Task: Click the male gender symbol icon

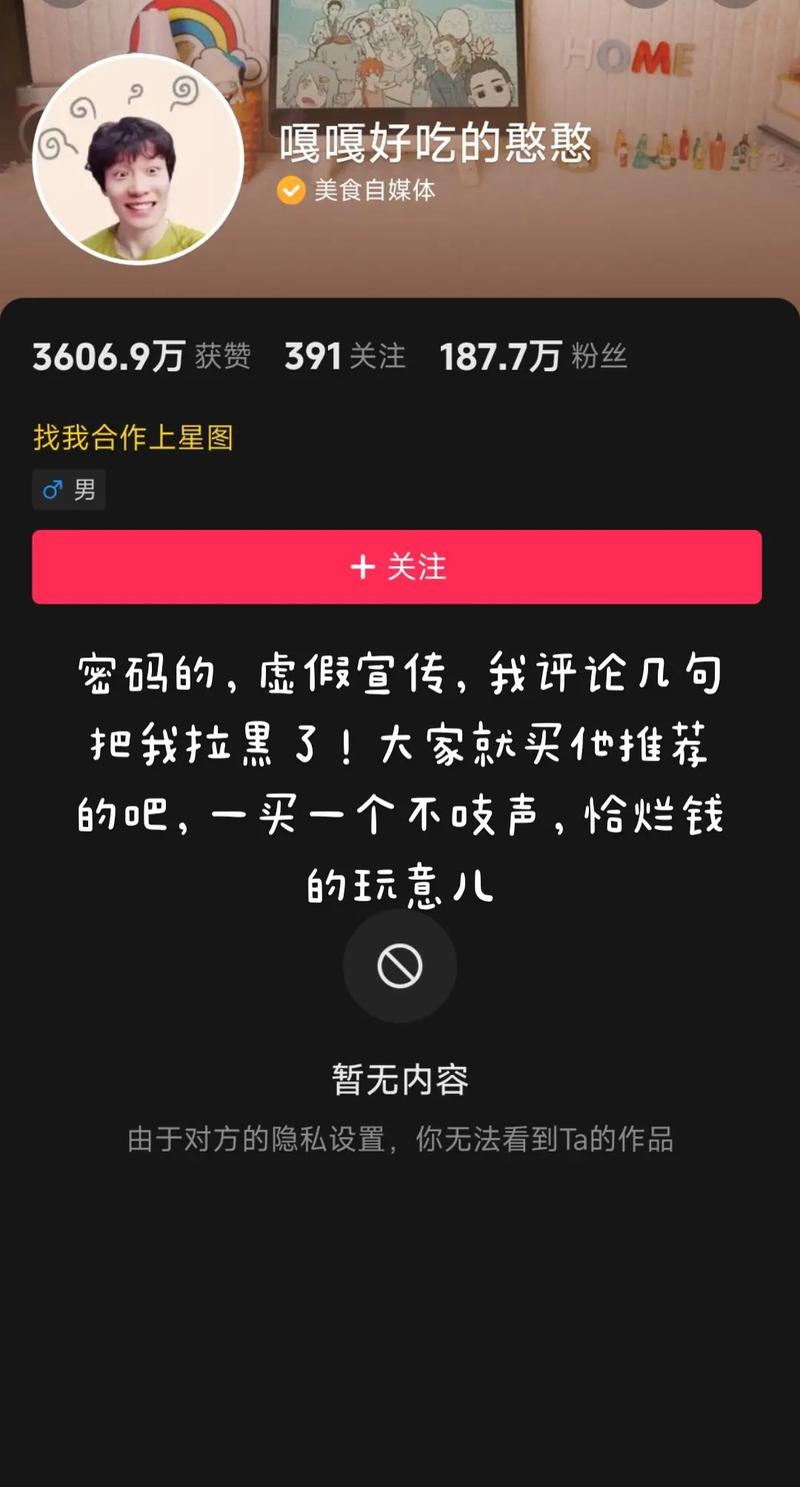Action: (52, 489)
